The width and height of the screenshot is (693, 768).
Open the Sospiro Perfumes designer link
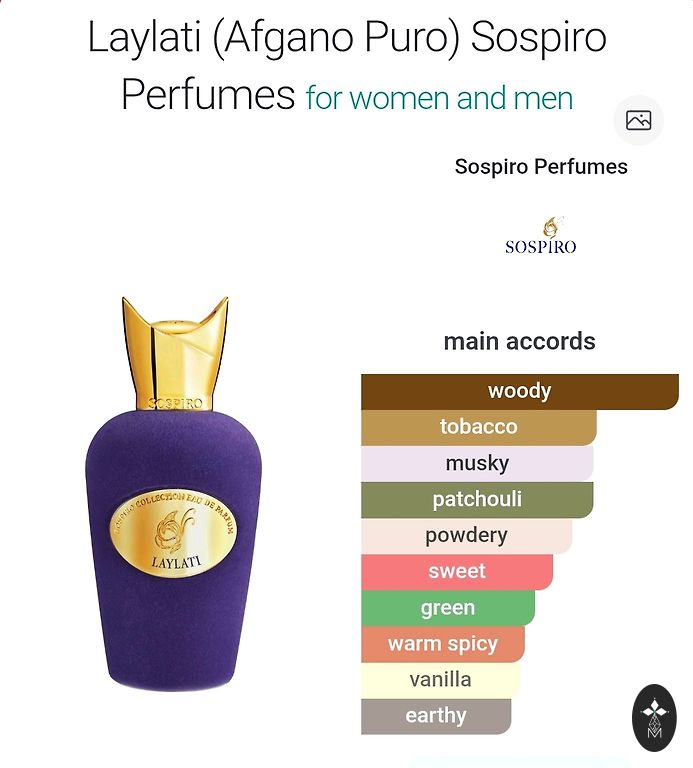pyautogui.click(x=541, y=166)
